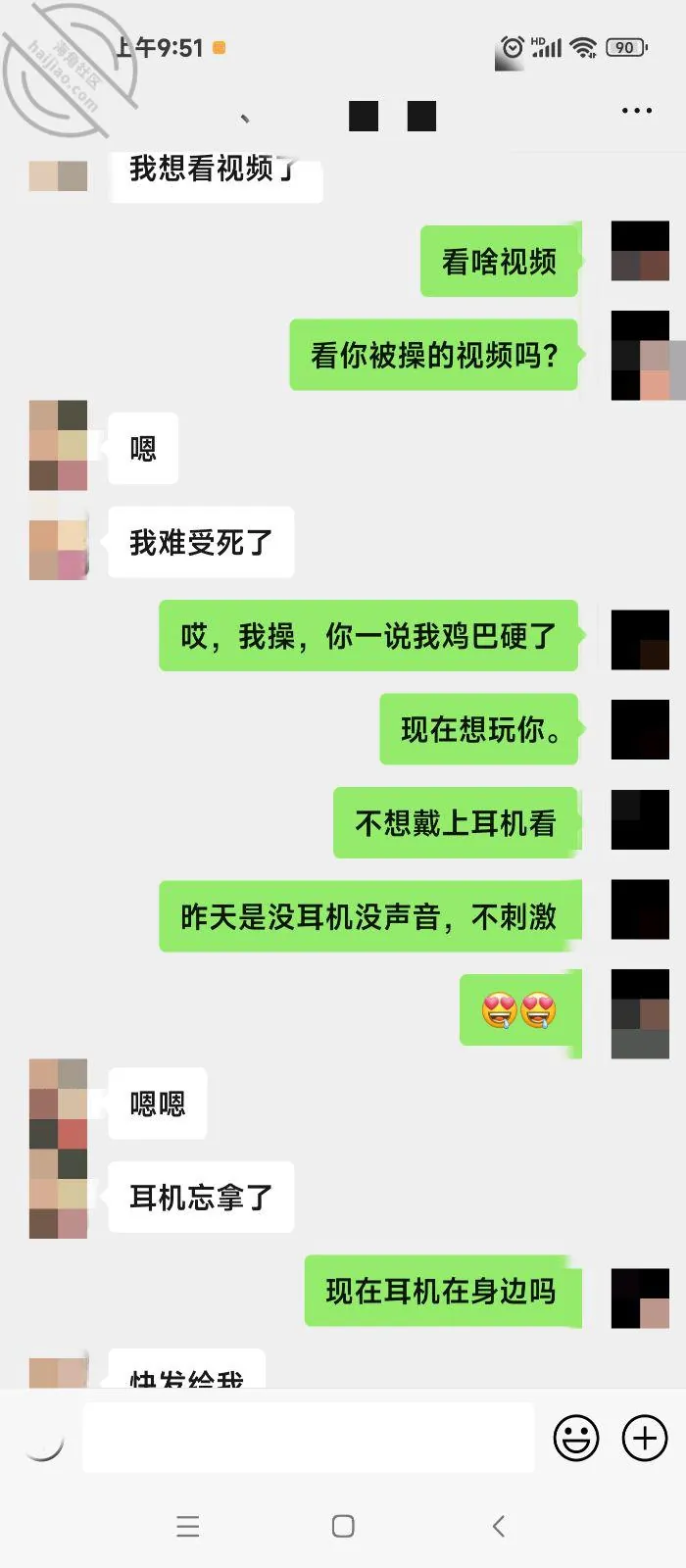Open own avatar beside 现在耳机在身边吗 message

(640, 1298)
